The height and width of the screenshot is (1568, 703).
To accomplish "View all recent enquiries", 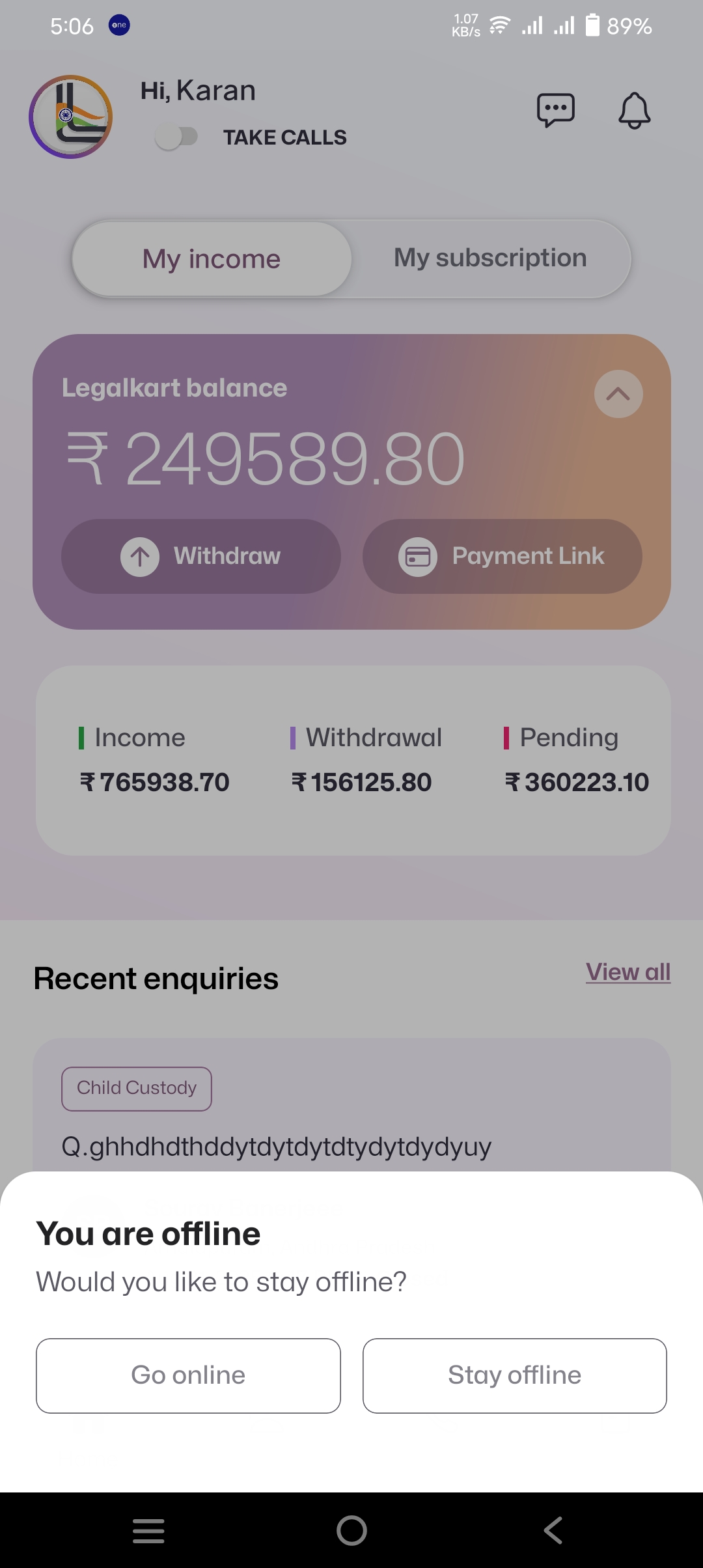I will pyautogui.click(x=627, y=972).
